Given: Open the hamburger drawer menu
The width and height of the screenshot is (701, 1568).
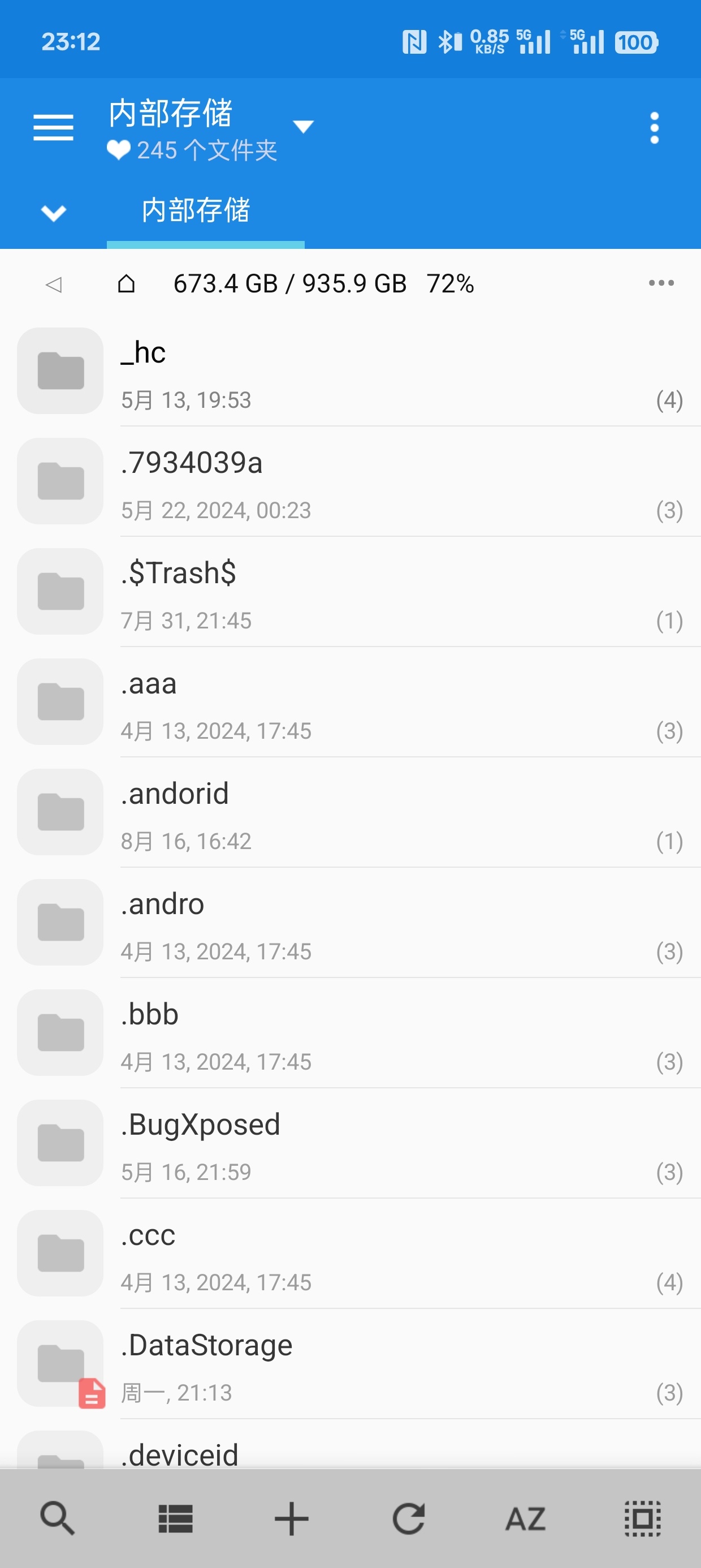Looking at the screenshot, I should (x=53, y=127).
